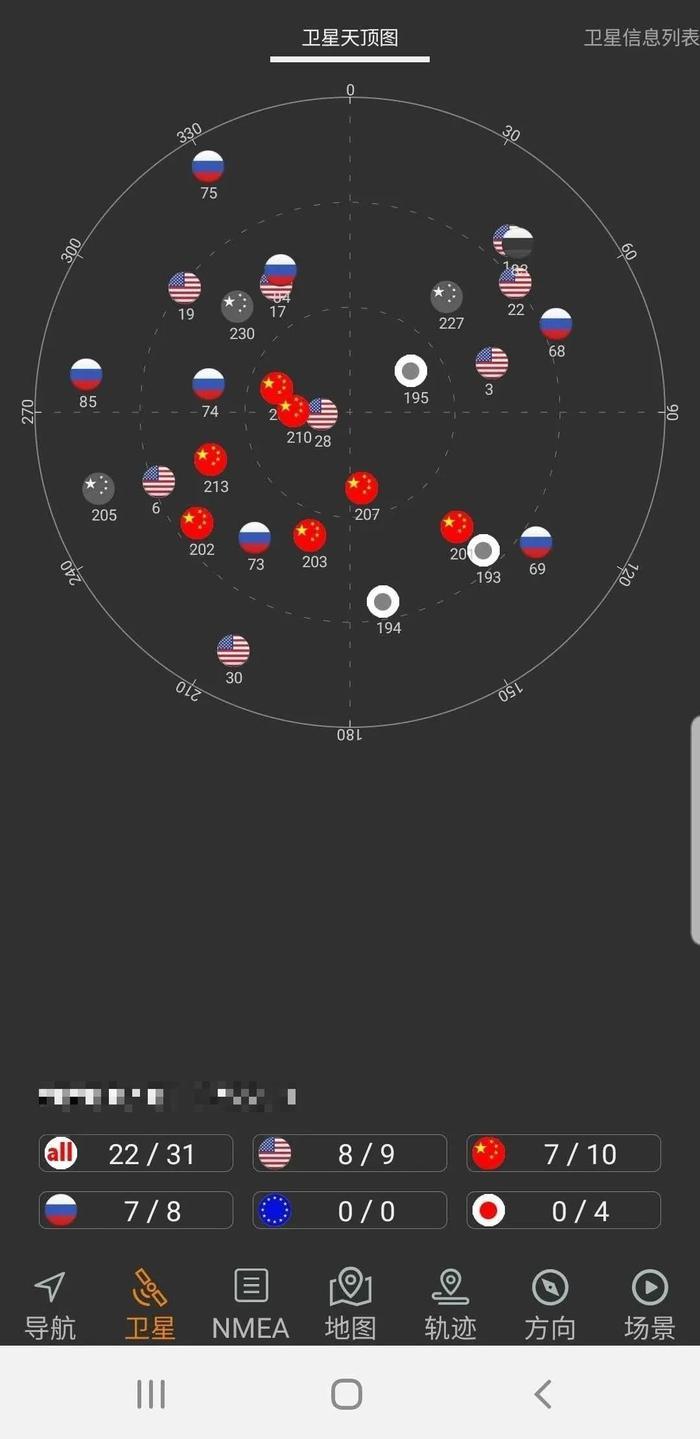Select the 卫星天顶图 tab
700x1439 pixels.
click(350, 38)
